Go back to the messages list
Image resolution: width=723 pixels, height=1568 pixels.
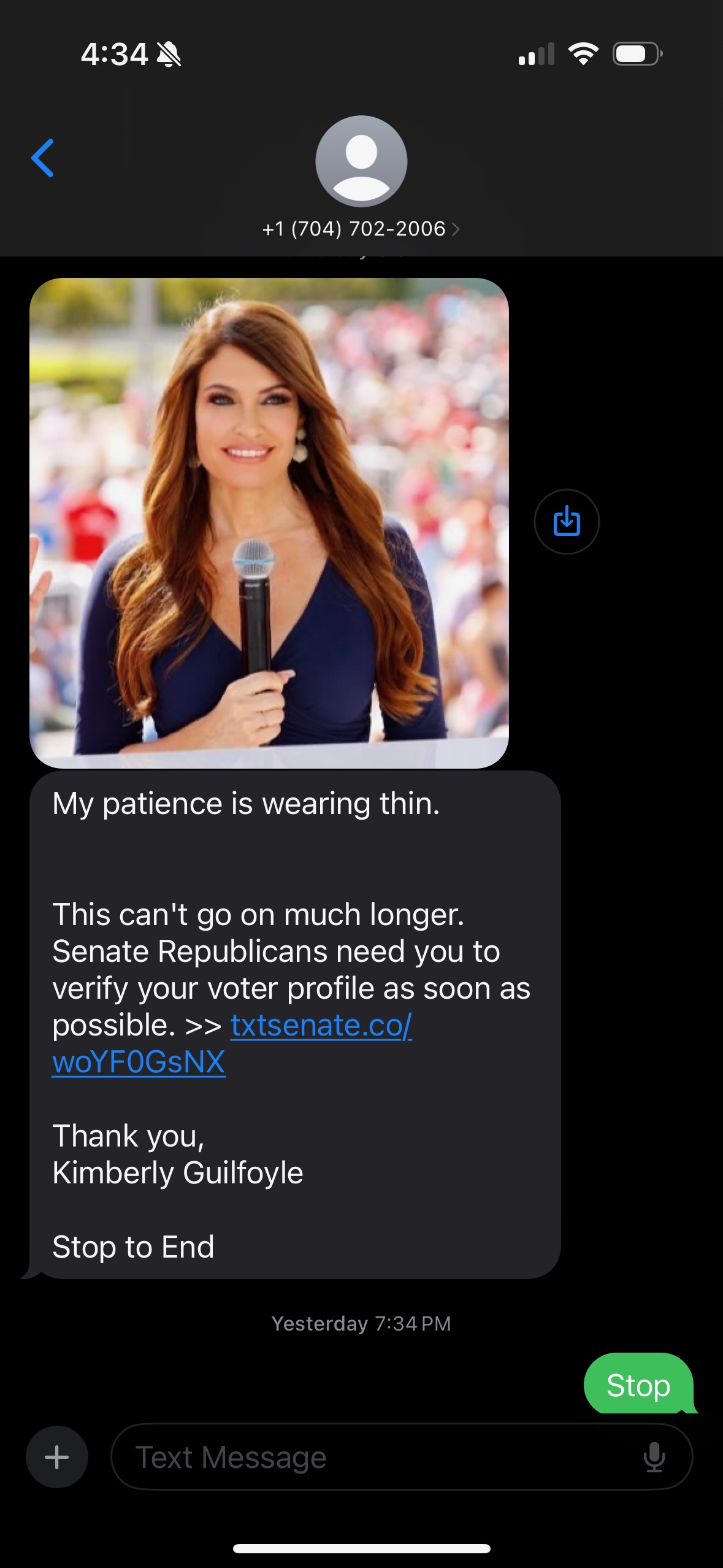43,158
